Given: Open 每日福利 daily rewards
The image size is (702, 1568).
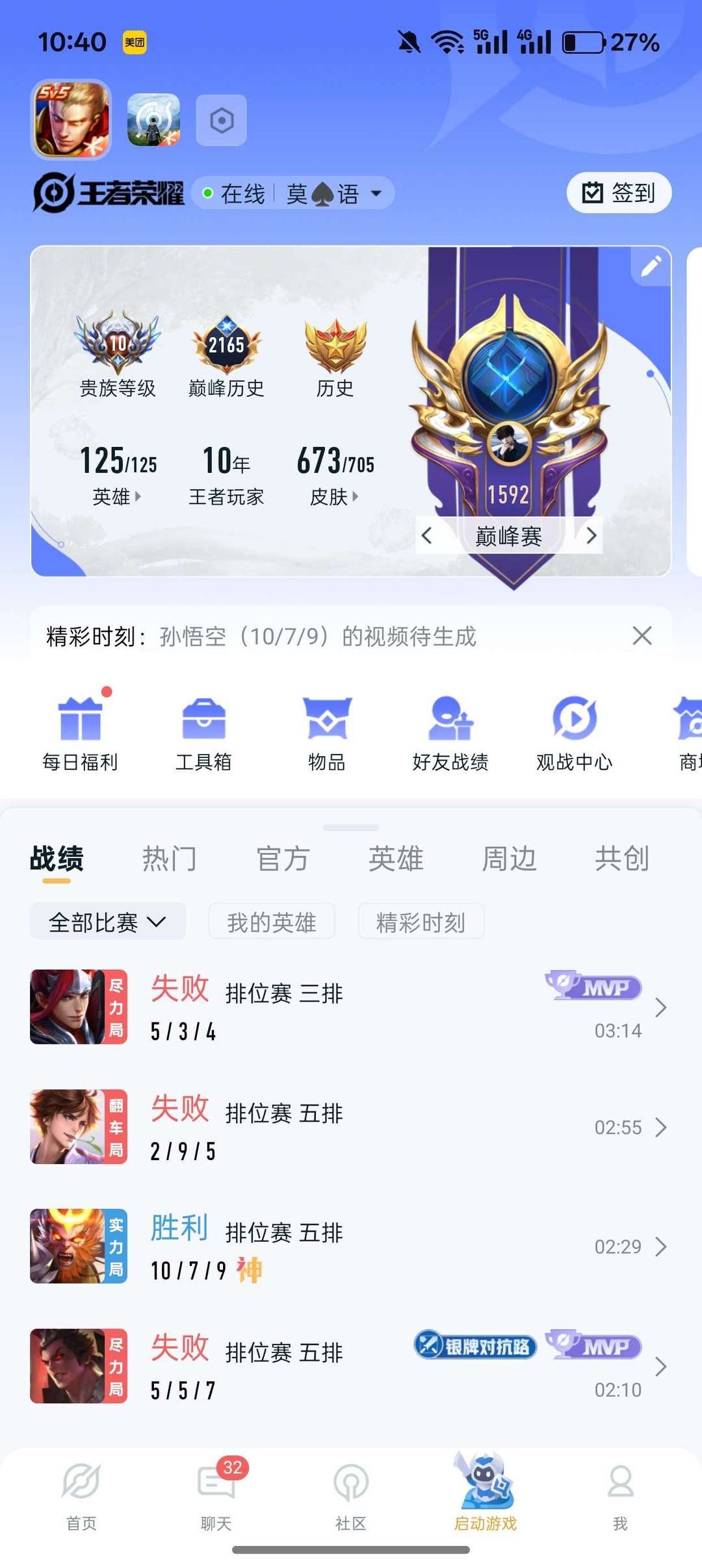Looking at the screenshot, I should pos(80,733).
